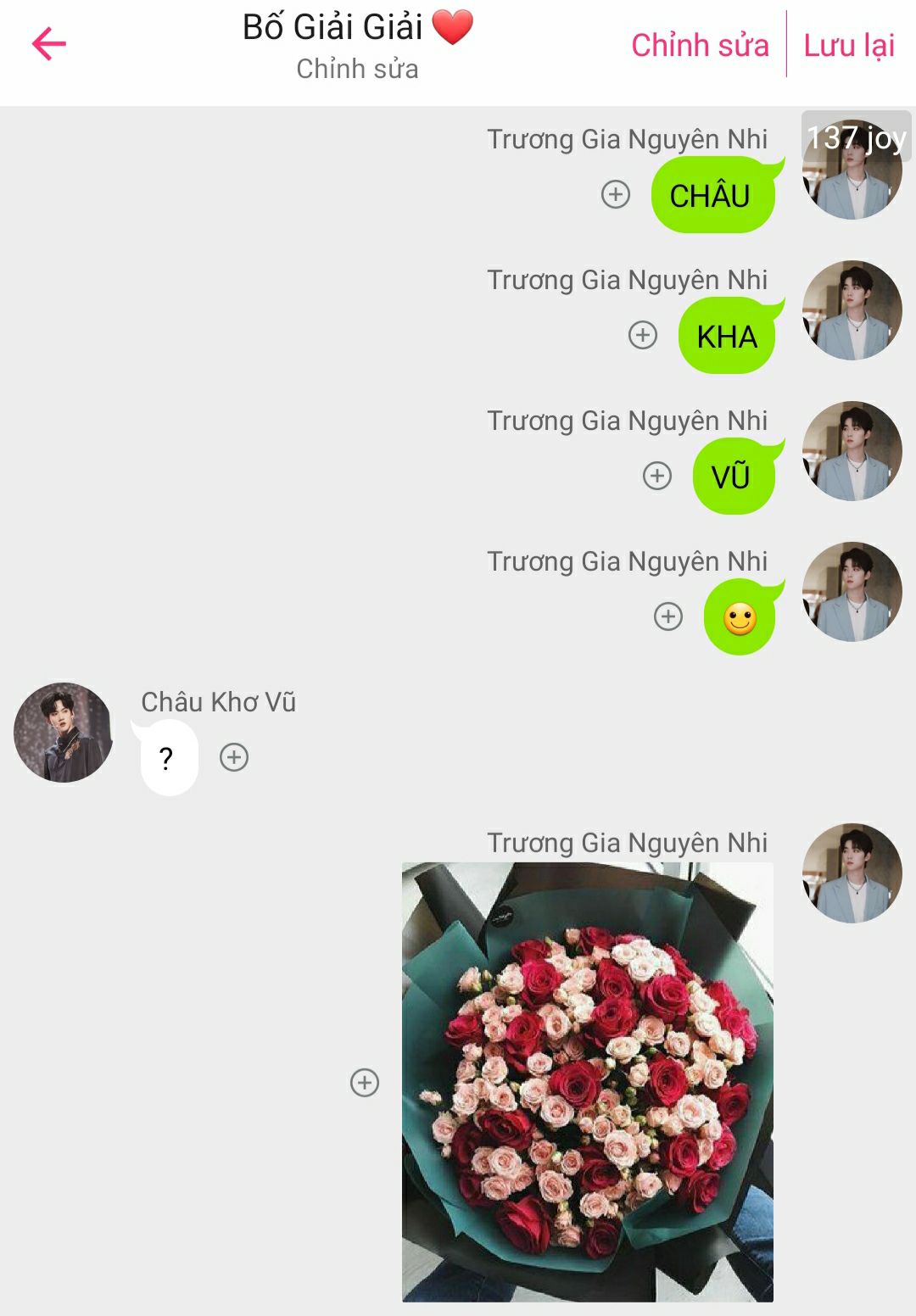Screen dimensions: 916x1316
Task: Select the green CHÂU message bubble
Action: (712, 195)
